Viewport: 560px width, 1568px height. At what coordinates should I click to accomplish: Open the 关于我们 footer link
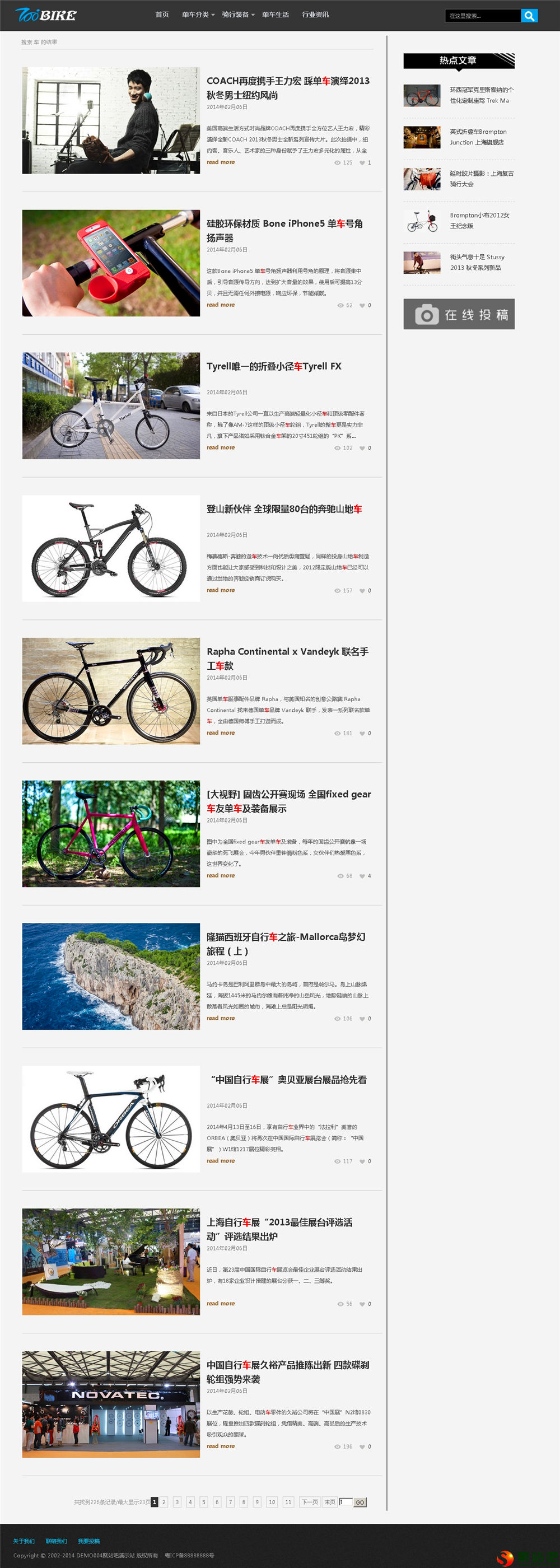point(24,1541)
